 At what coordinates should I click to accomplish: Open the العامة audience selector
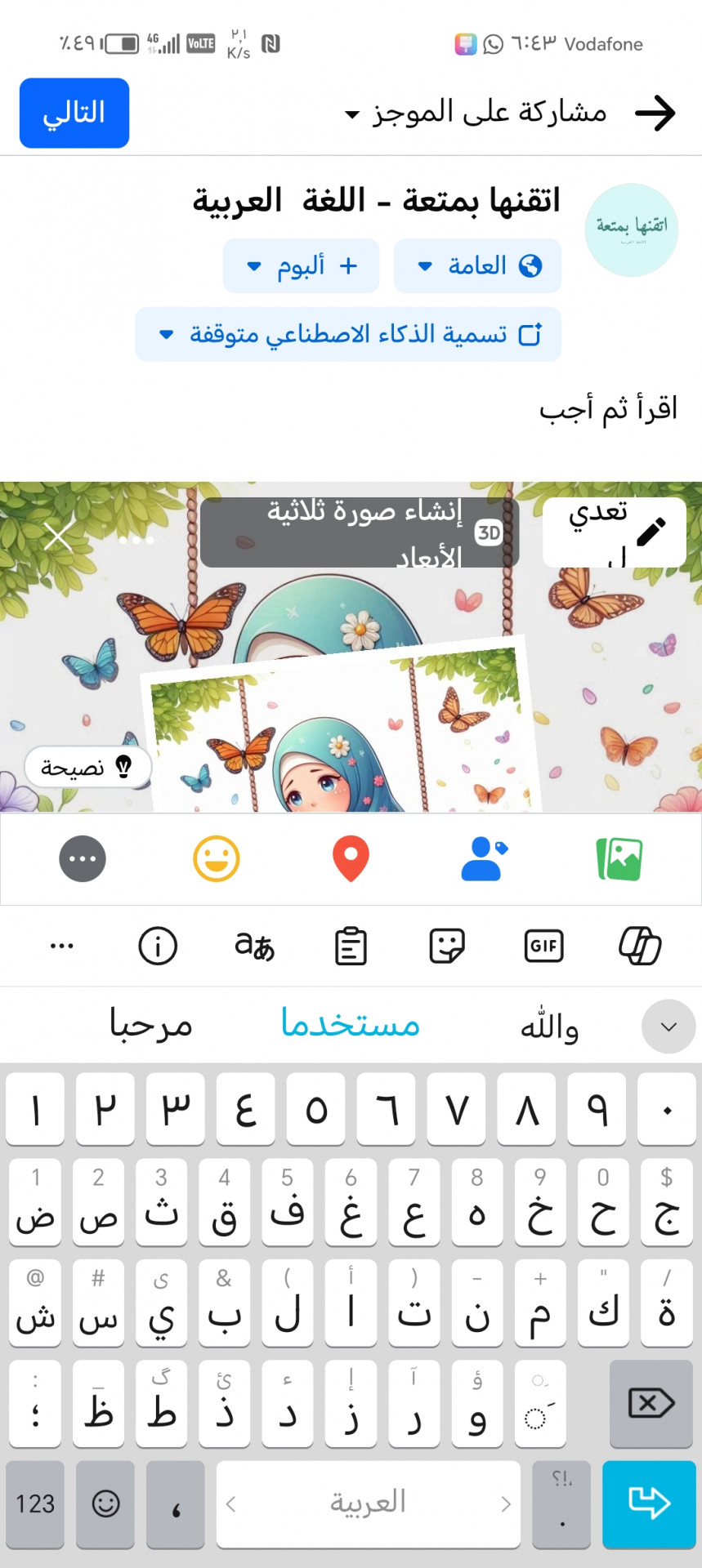pos(477,265)
